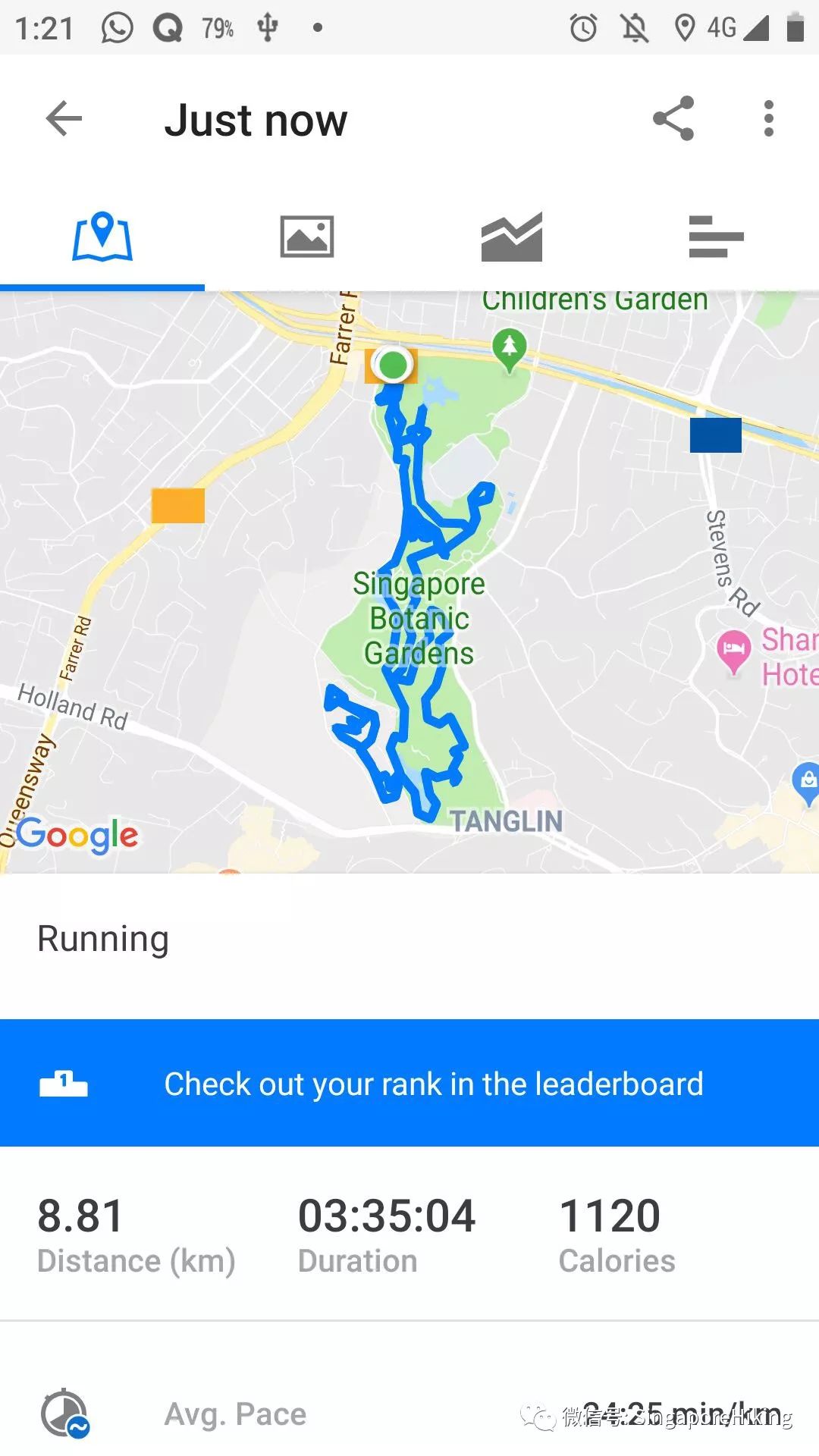This screenshot has width=819, height=1456.
Task: Switch to the chart graph tab
Action: click(512, 237)
